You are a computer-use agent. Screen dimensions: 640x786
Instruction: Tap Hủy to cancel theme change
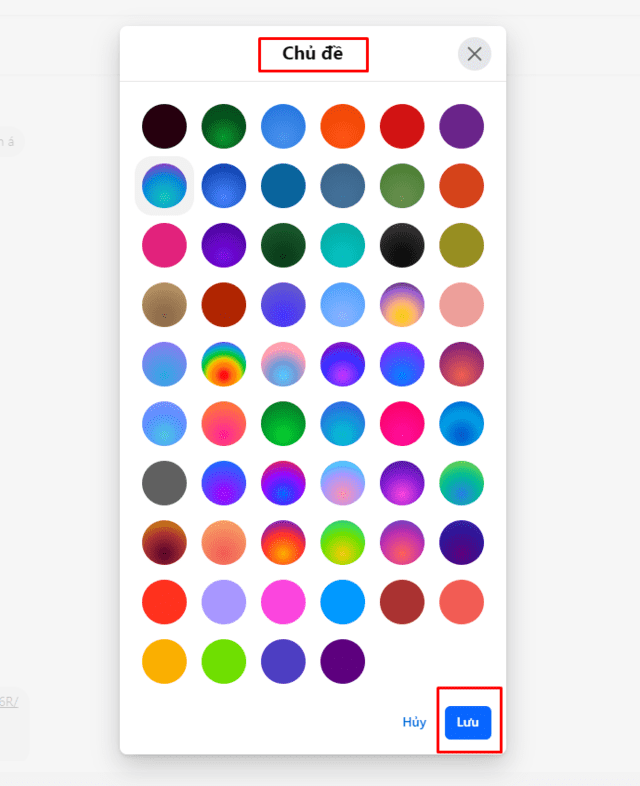[x=414, y=722]
